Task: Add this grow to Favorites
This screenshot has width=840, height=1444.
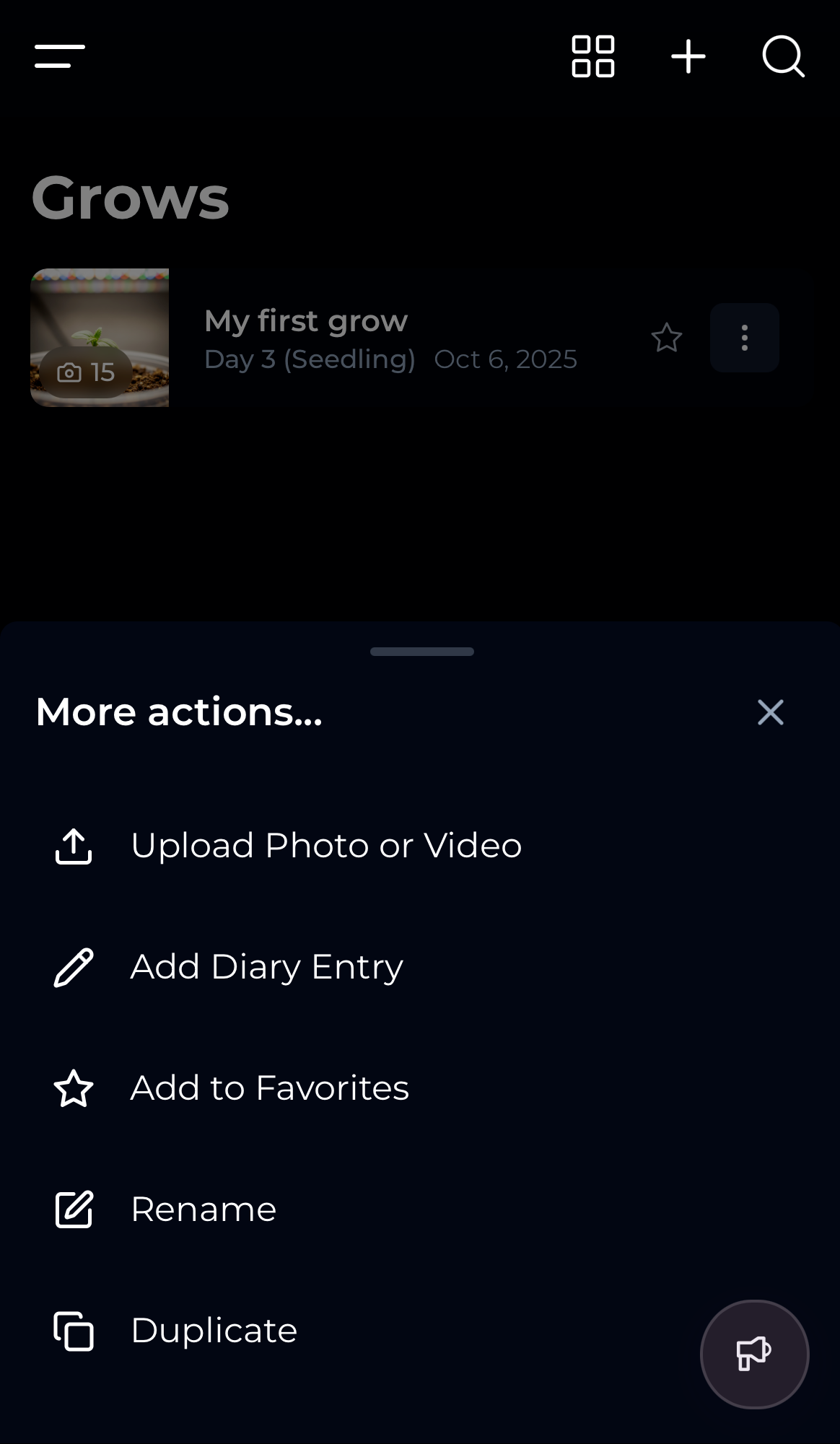Action: click(x=269, y=1088)
